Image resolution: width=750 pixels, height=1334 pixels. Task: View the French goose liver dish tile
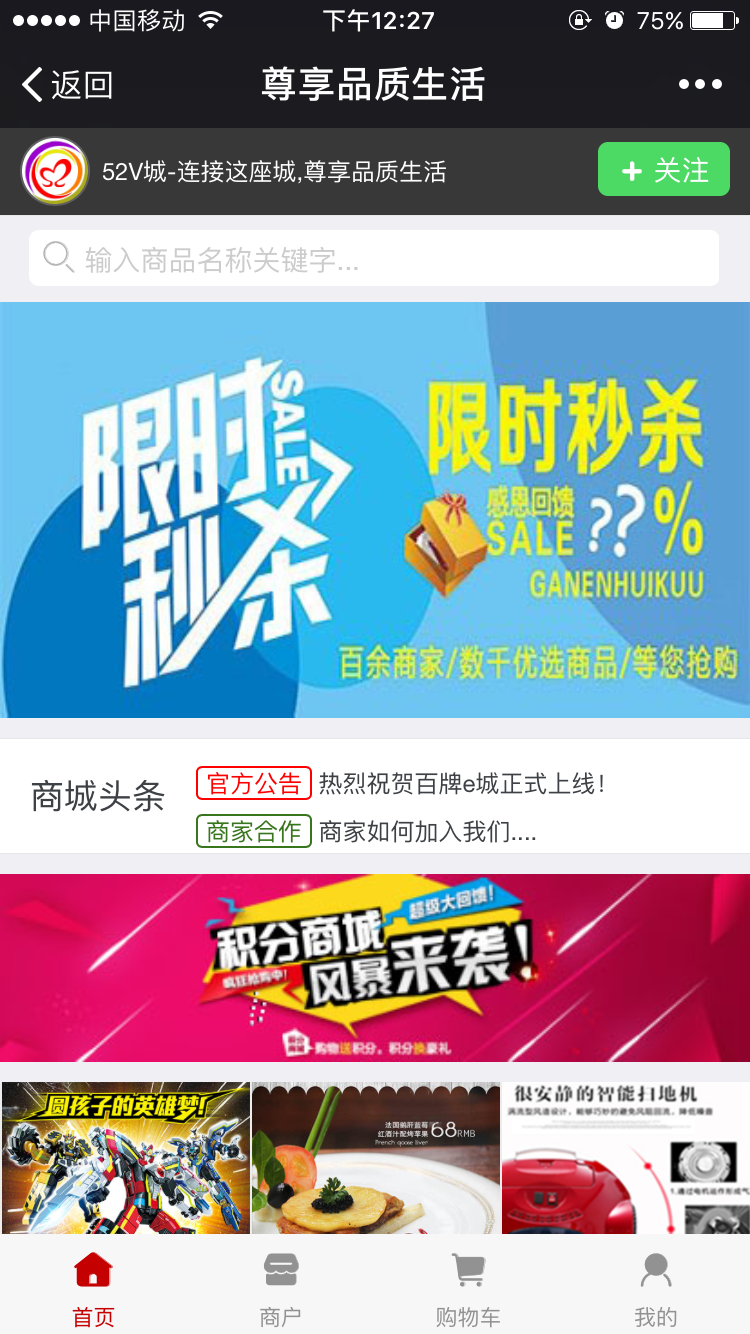coord(375,1158)
